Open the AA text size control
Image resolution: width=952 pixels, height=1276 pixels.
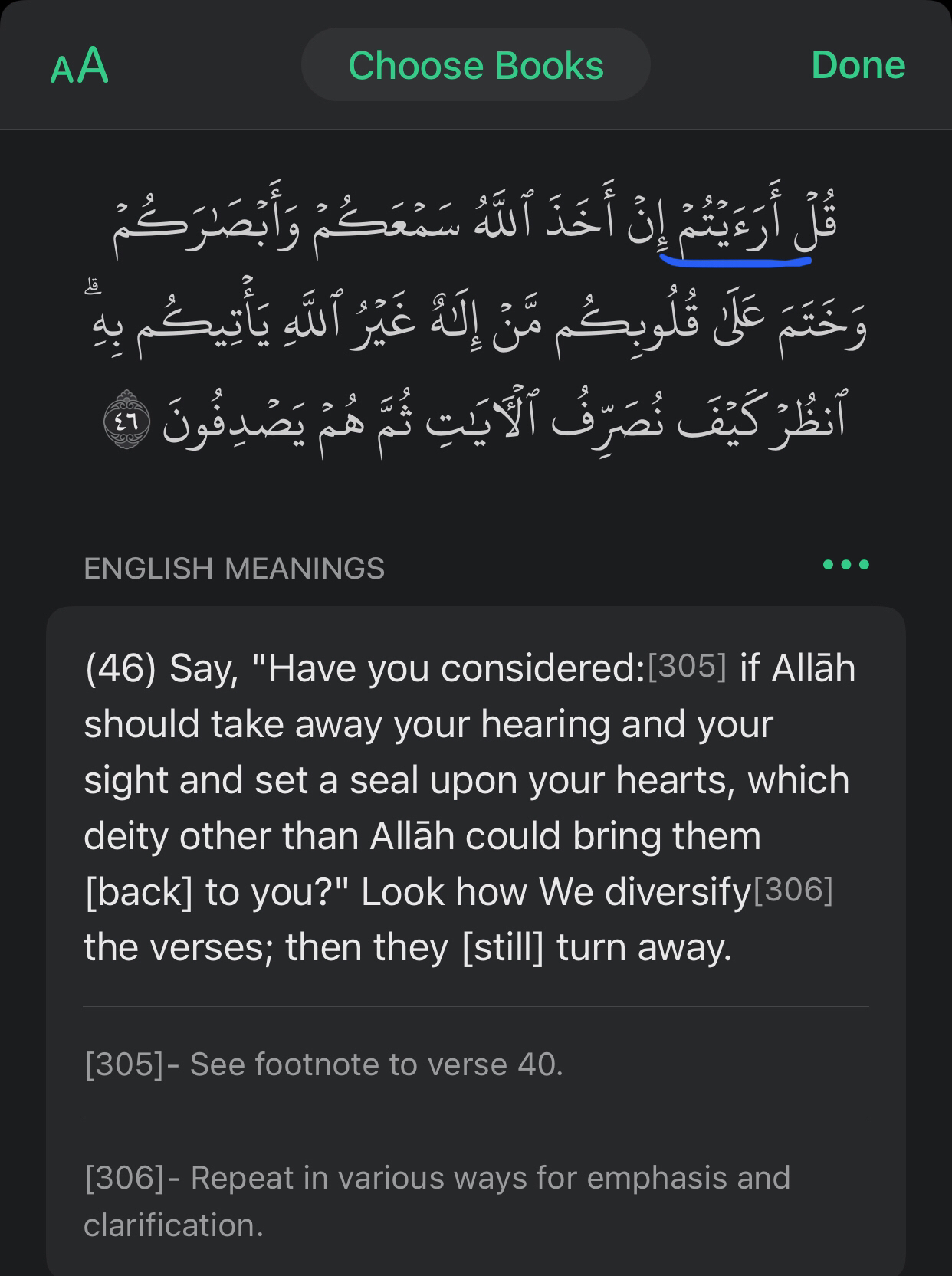(x=80, y=66)
